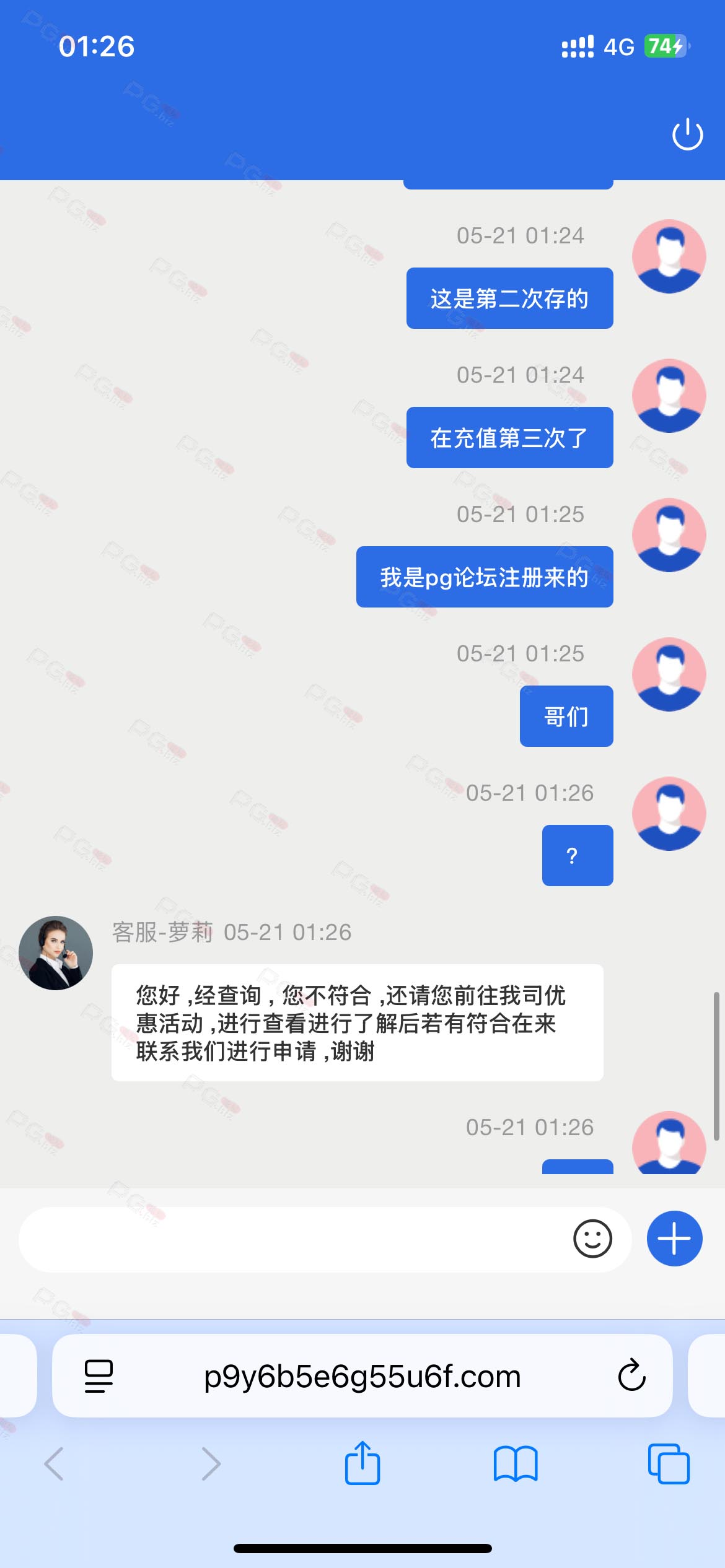Open Safari bookmarks

pos(516,1464)
